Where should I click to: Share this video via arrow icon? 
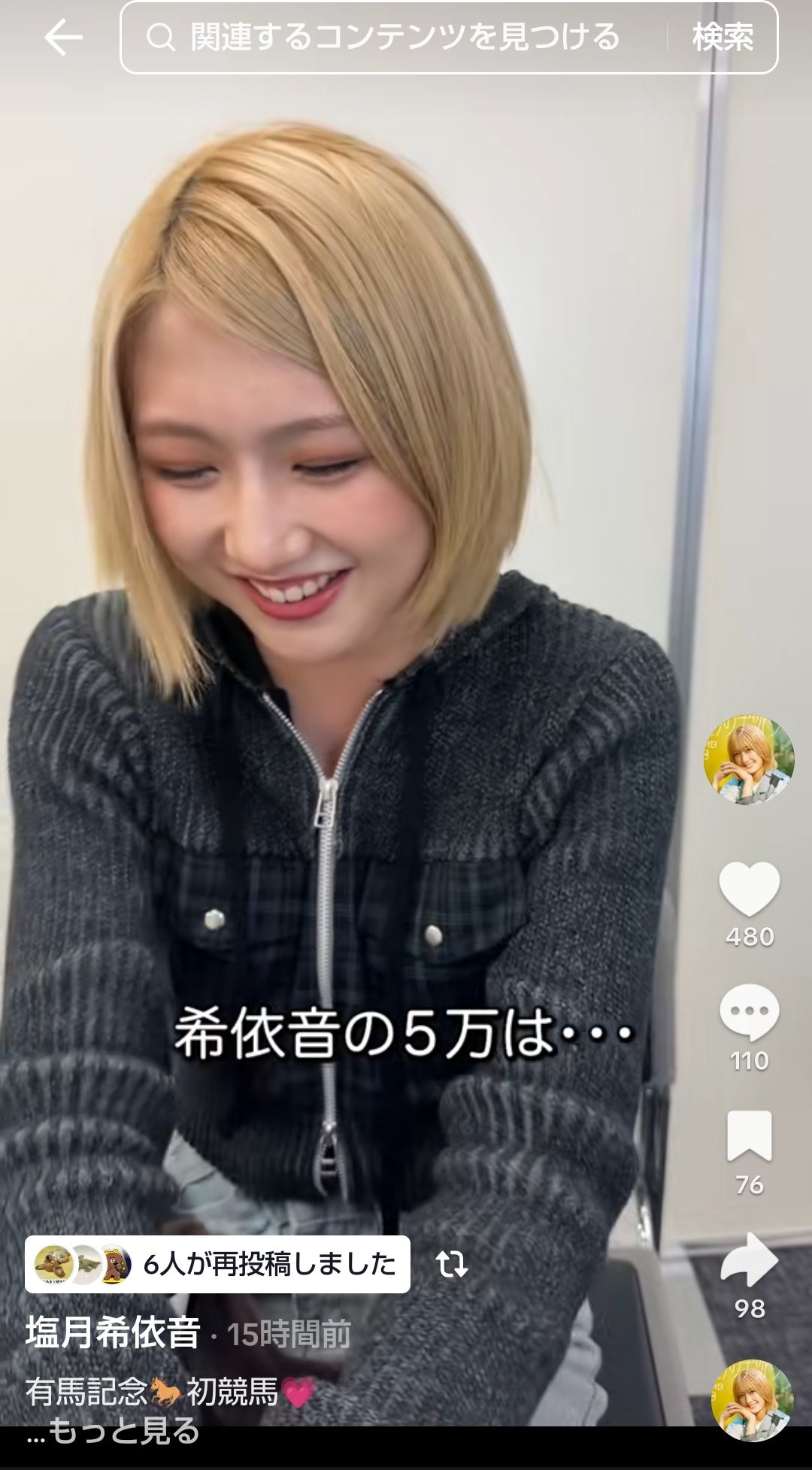tap(749, 1260)
